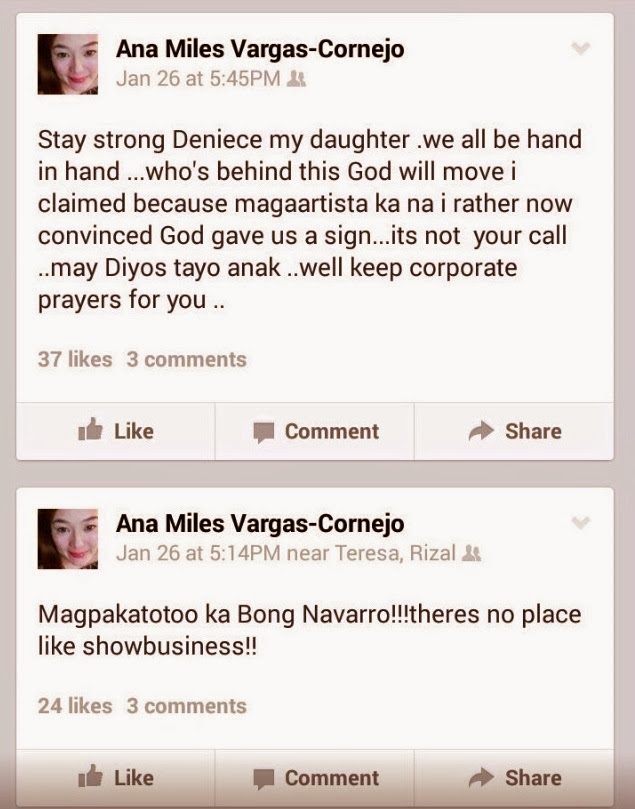The height and width of the screenshot is (809, 635).
Task: Expand the chevron menu on the 5:14PM post
Action: click(580, 523)
